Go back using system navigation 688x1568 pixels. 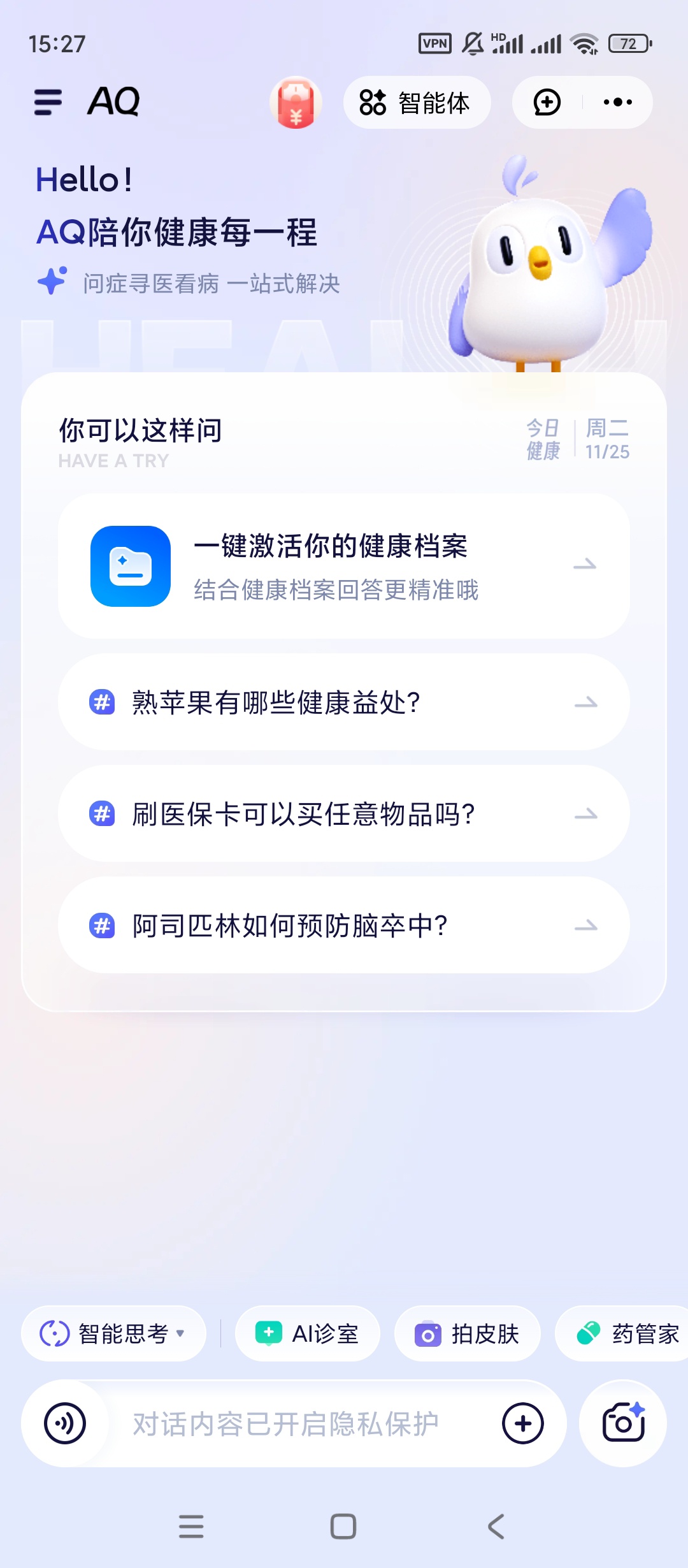click(x=496, y=1527)
